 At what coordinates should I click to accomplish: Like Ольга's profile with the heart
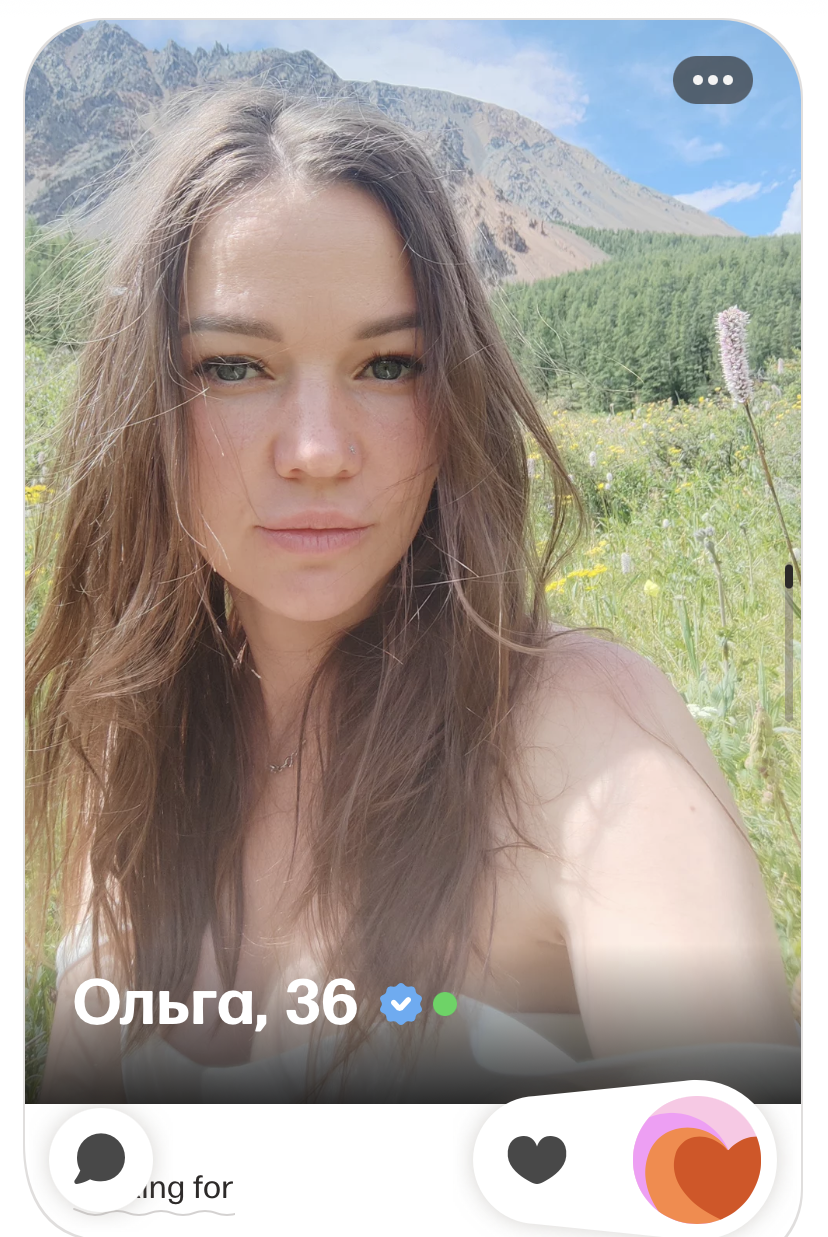tap(537, 1160)
